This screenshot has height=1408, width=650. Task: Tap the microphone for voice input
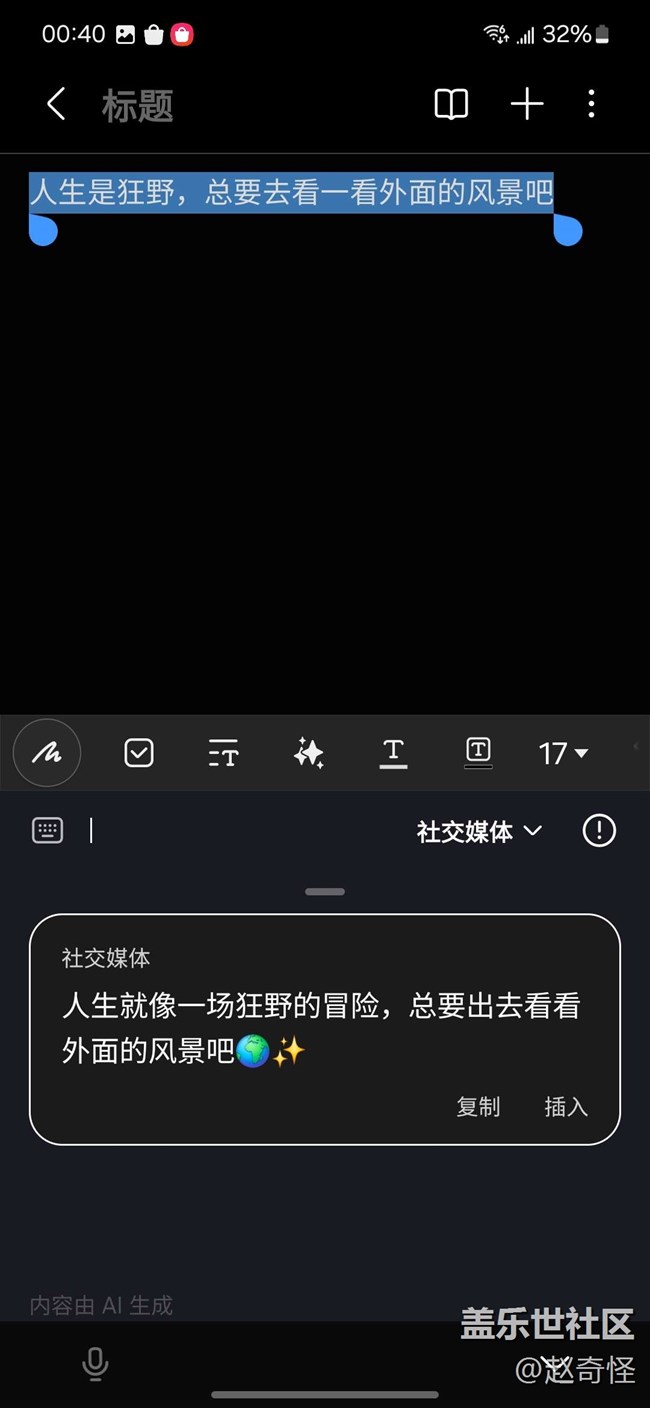pyautogui.click(x=95, y=1364)
